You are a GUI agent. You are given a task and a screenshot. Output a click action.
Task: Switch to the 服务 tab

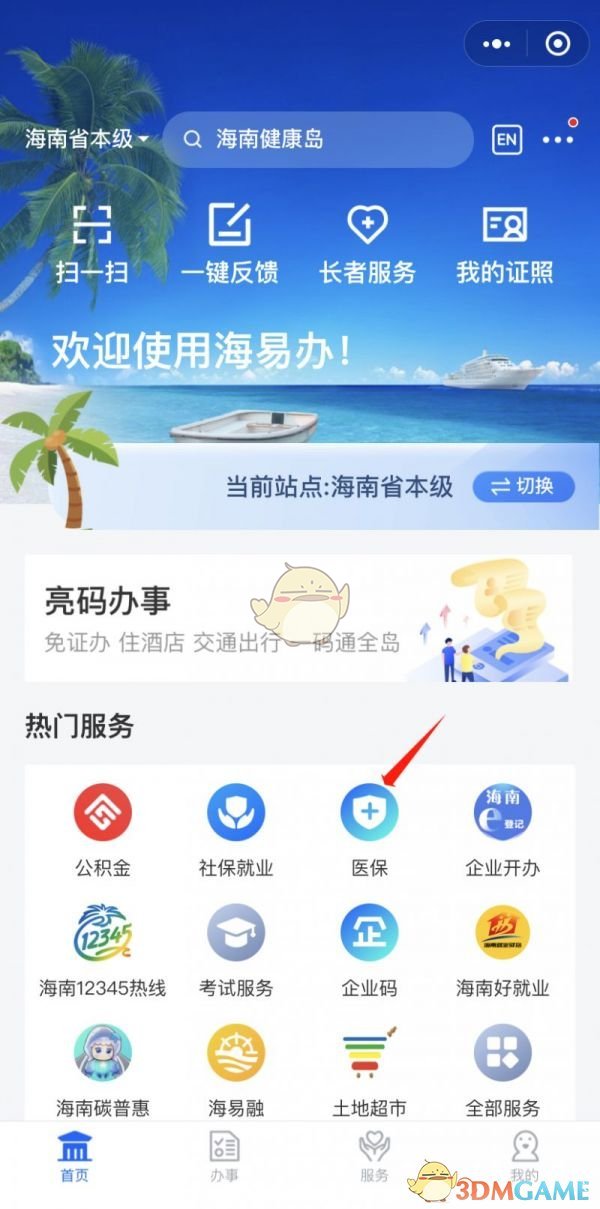(x=374, y=1158)
